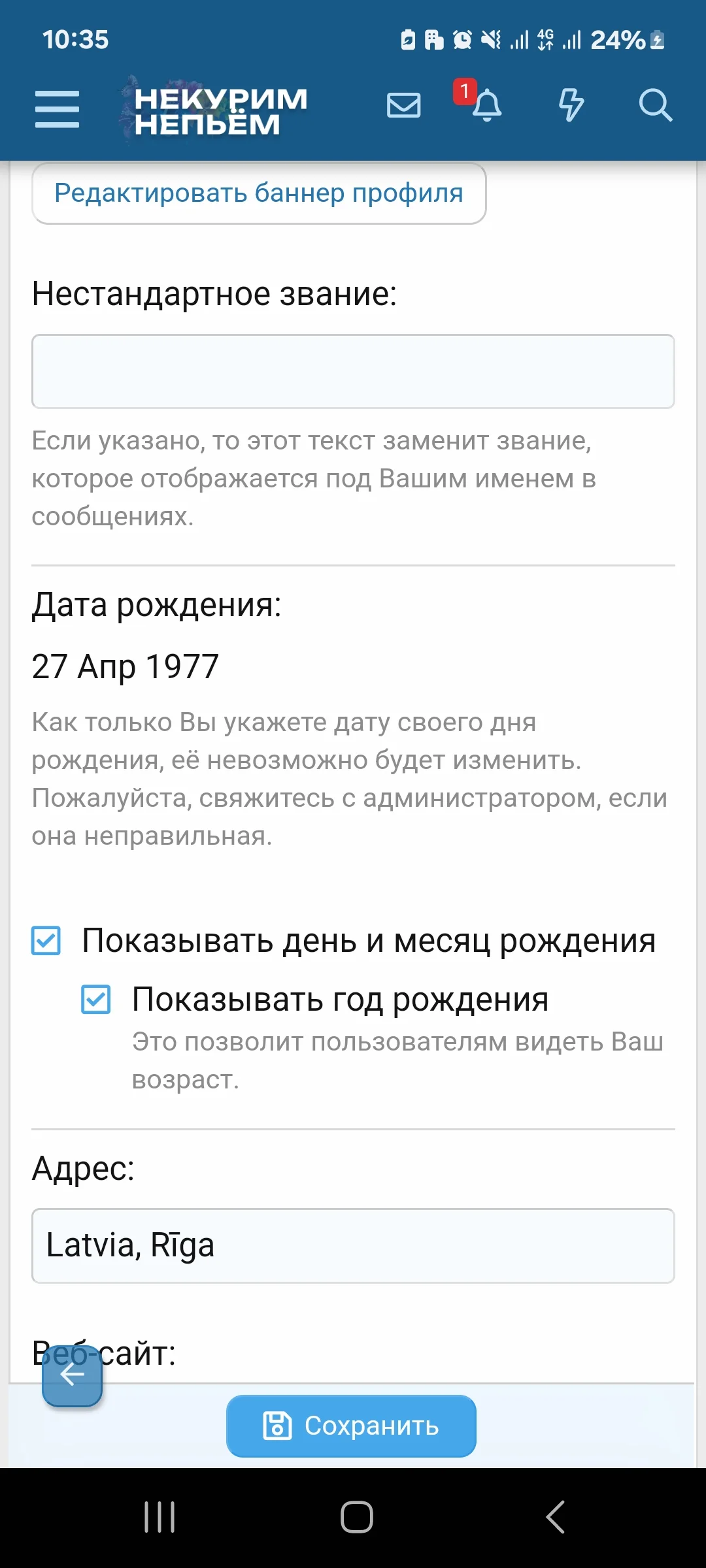Viewport: 706px width, 1568px height.
Task: Disable 'Показывать год рождения'
Action: coord(95,998)
